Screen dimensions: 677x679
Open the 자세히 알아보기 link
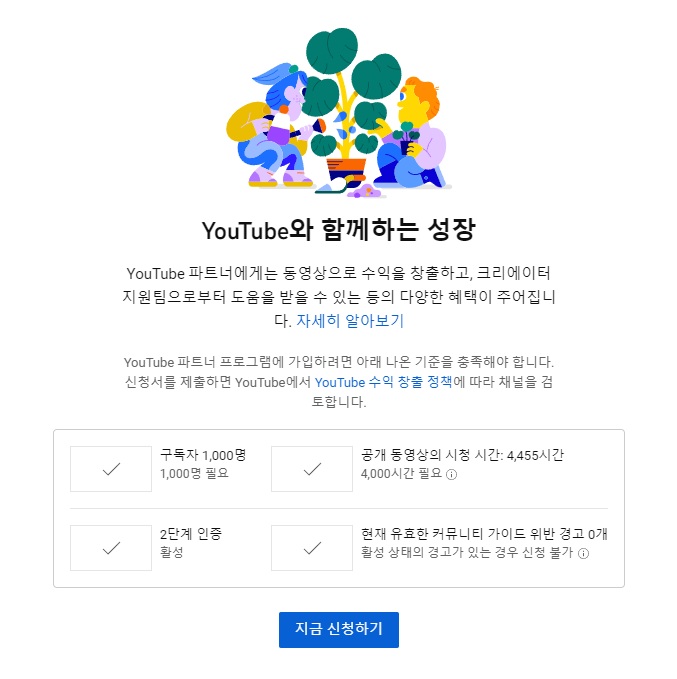(x=350, y=321)
